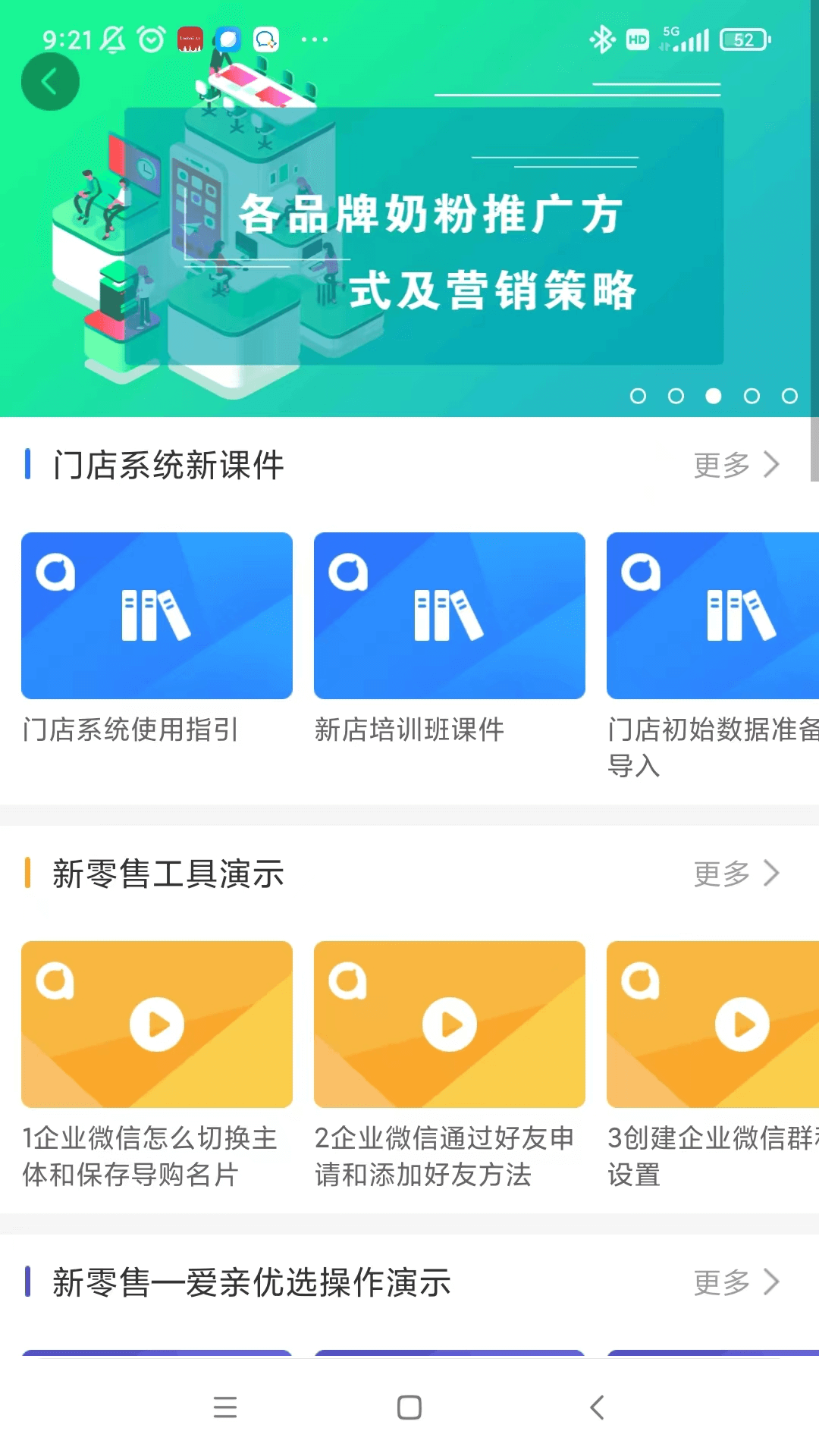Play video 1企业微信怎么切换主体和保存导购名片
Image resolution: width=819 pixels, height=1456 pixels.
156,1025
